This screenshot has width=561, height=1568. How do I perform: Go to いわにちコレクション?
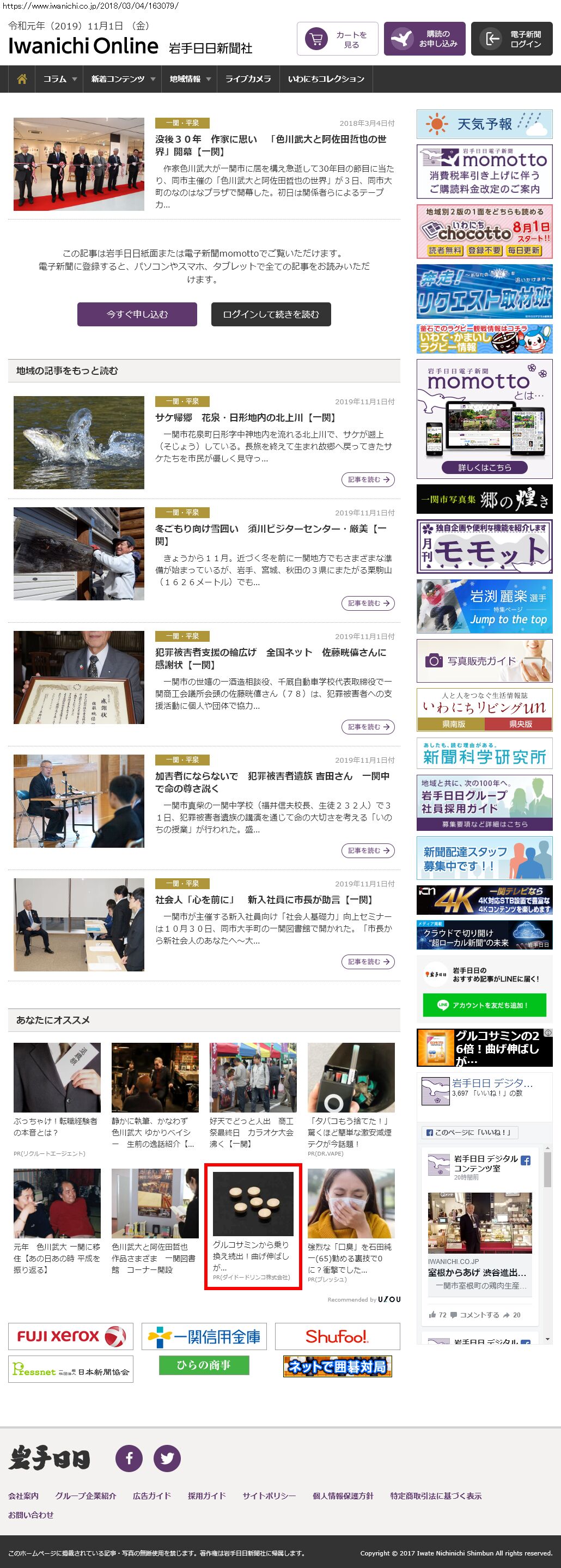326,79
